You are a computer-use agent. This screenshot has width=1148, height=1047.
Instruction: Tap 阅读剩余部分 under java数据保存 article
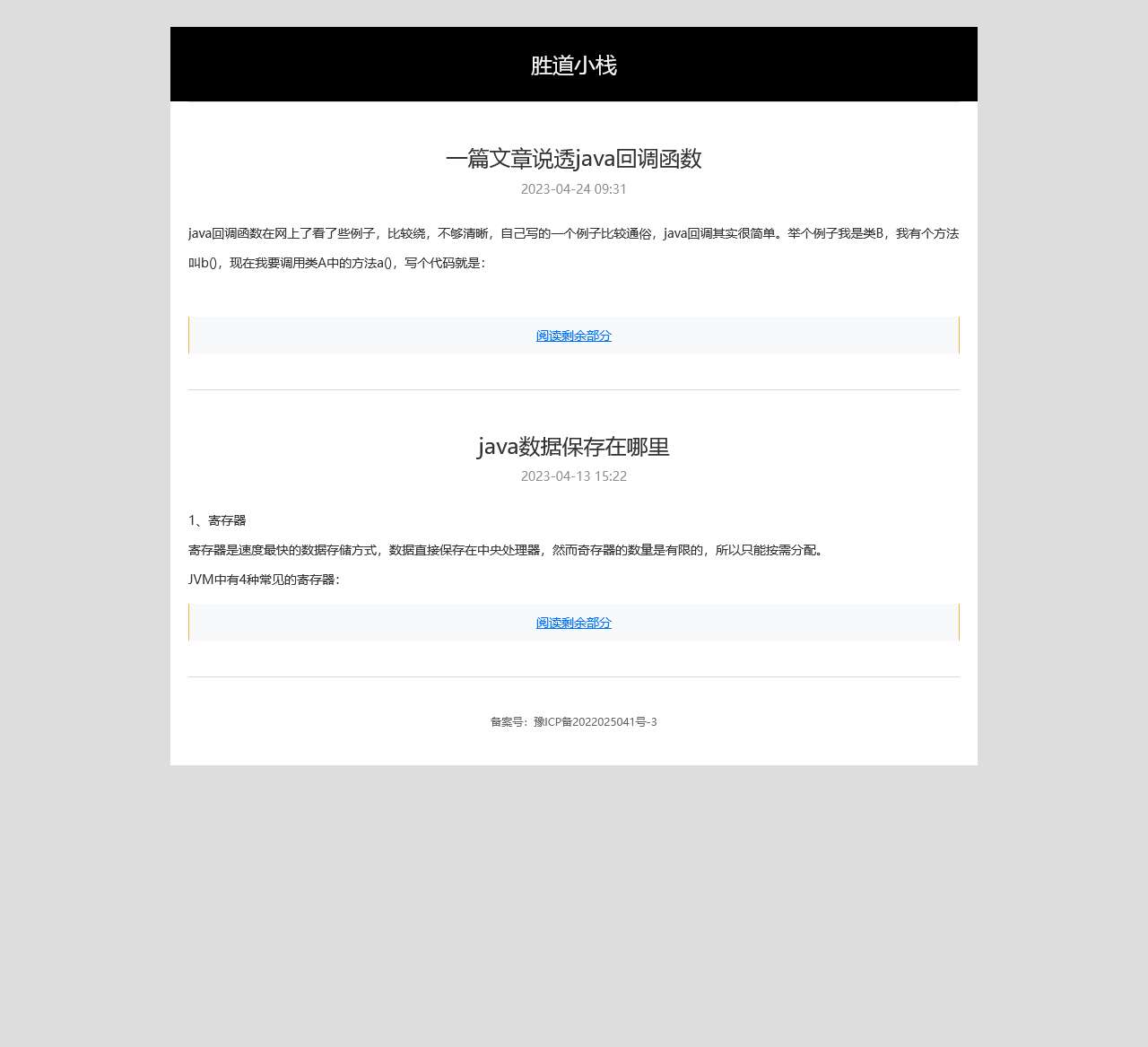573,623
